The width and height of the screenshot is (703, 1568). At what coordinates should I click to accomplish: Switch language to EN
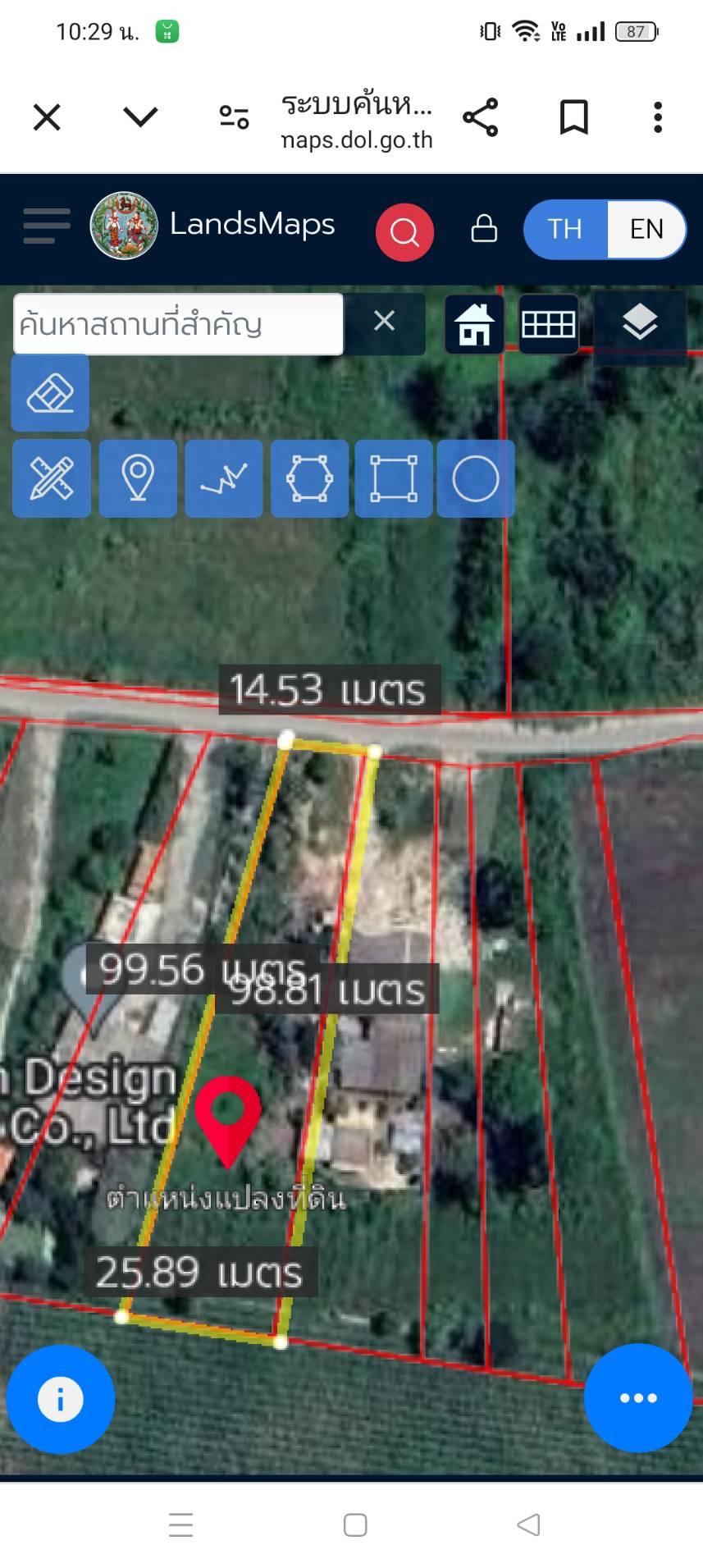pos(646,229)
